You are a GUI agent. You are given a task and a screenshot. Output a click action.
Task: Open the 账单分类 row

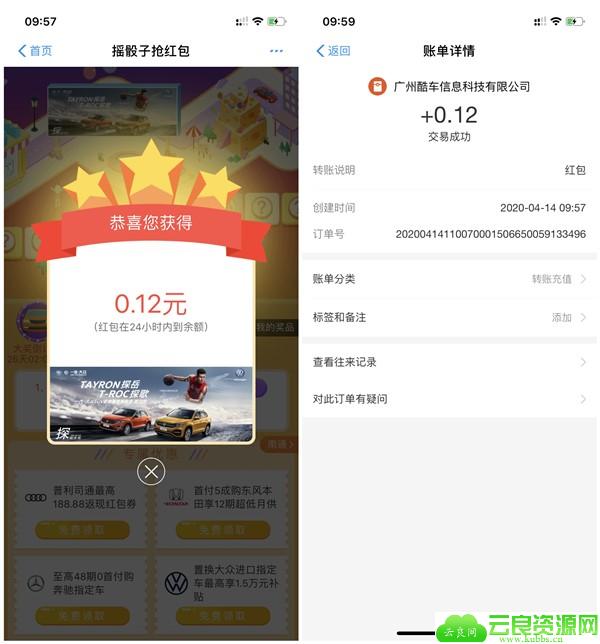pyautogui.click(x=449, y=279)
